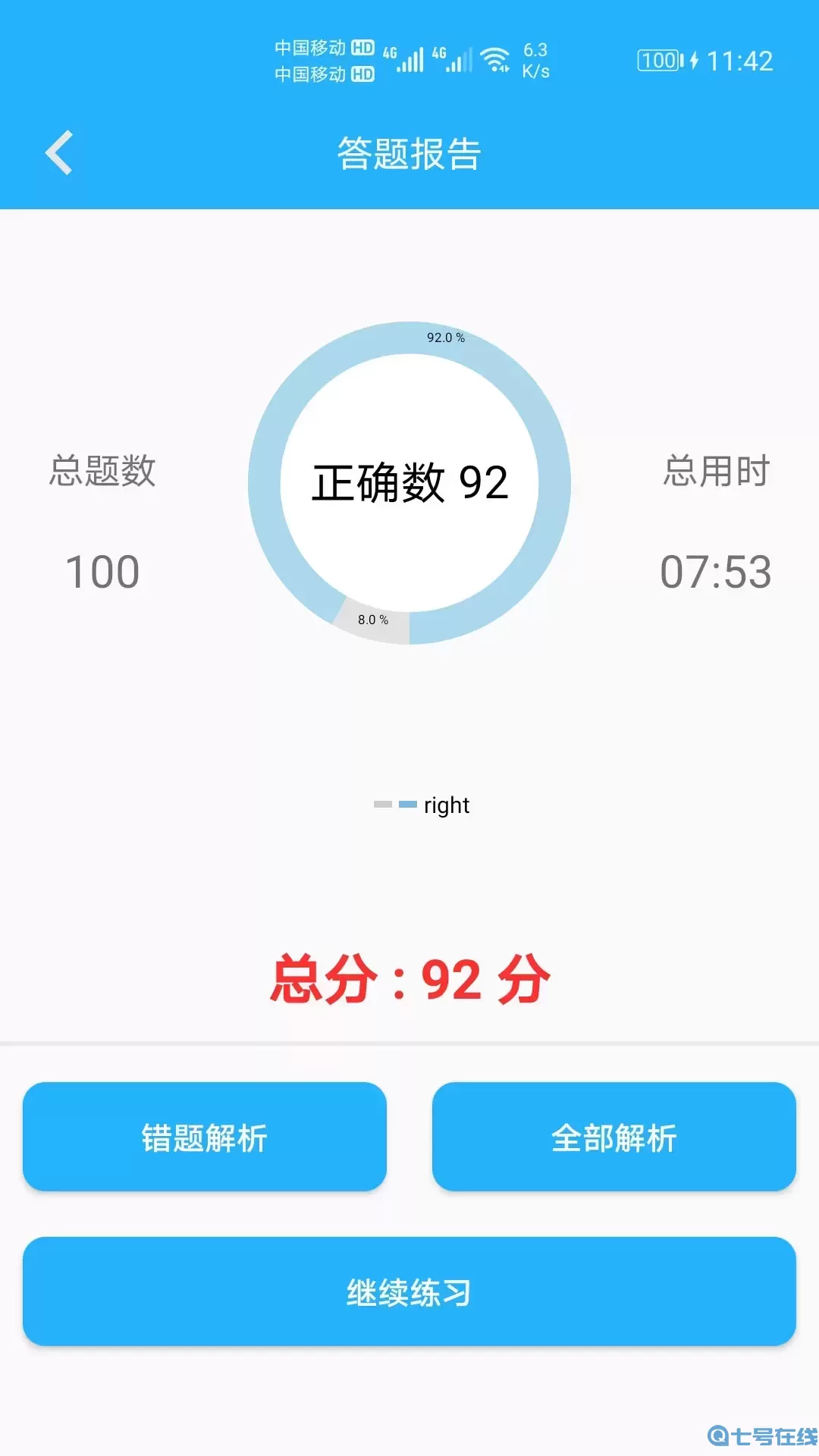This screenshot has height=1456, width=819.
Task: Click 全部解析 to view all explanations
Action: [x=614, y=1136]
